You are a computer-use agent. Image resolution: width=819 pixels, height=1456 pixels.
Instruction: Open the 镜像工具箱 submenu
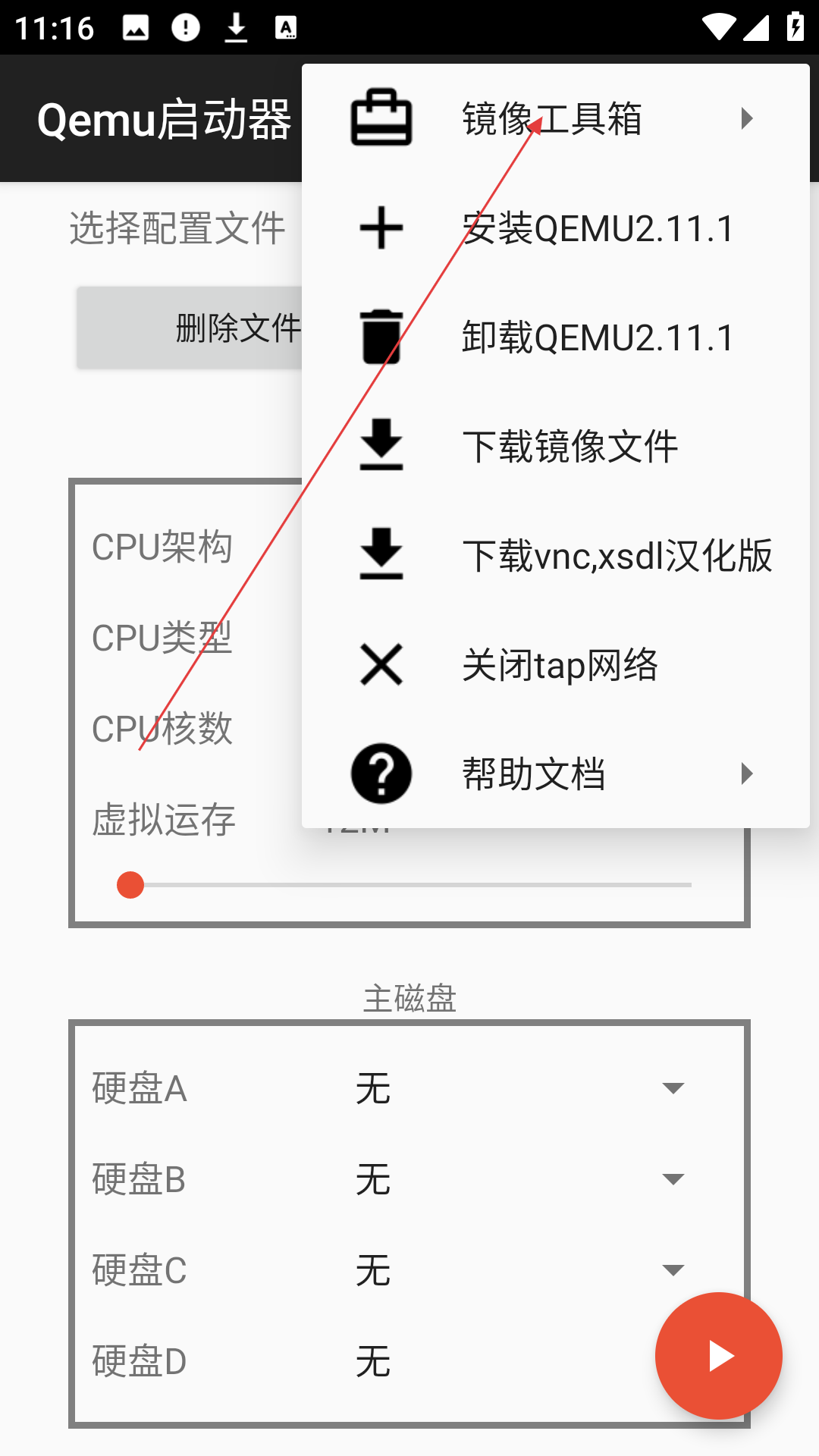(556, 118)
